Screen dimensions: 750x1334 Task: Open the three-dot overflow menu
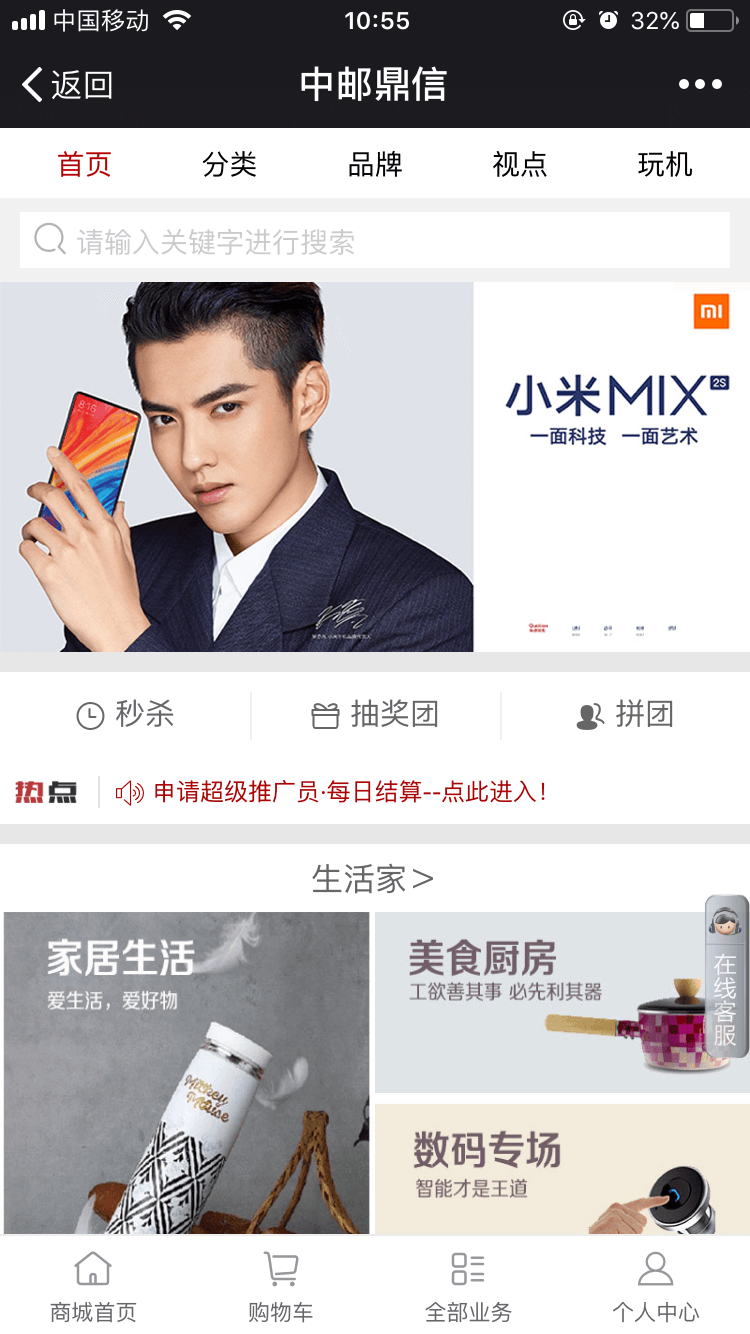tap(700, 85)
